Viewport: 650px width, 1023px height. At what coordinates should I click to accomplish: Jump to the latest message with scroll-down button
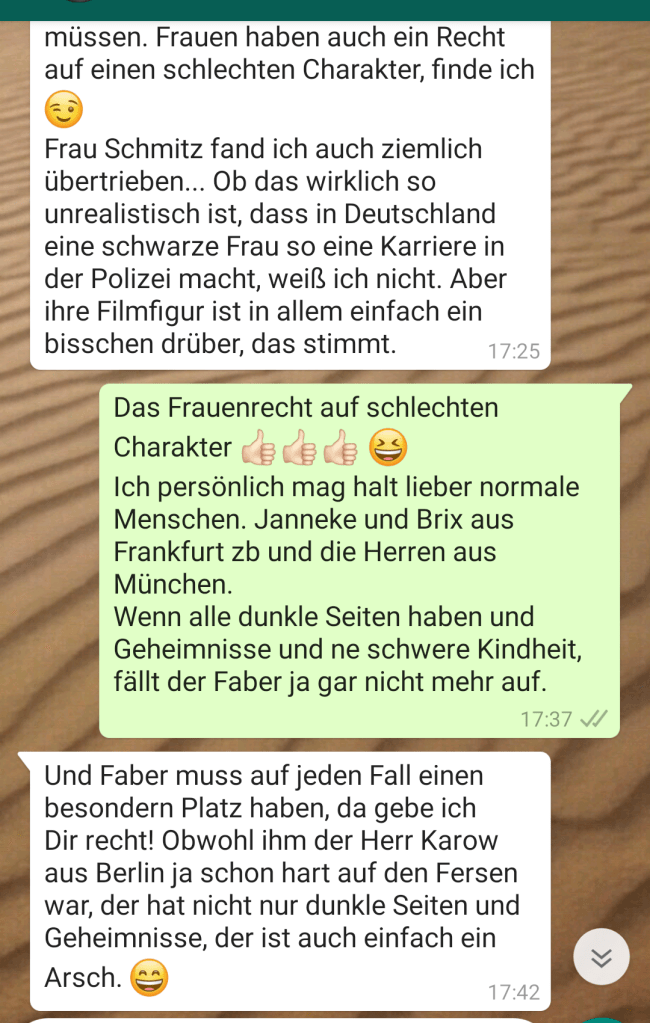point(601,957)
